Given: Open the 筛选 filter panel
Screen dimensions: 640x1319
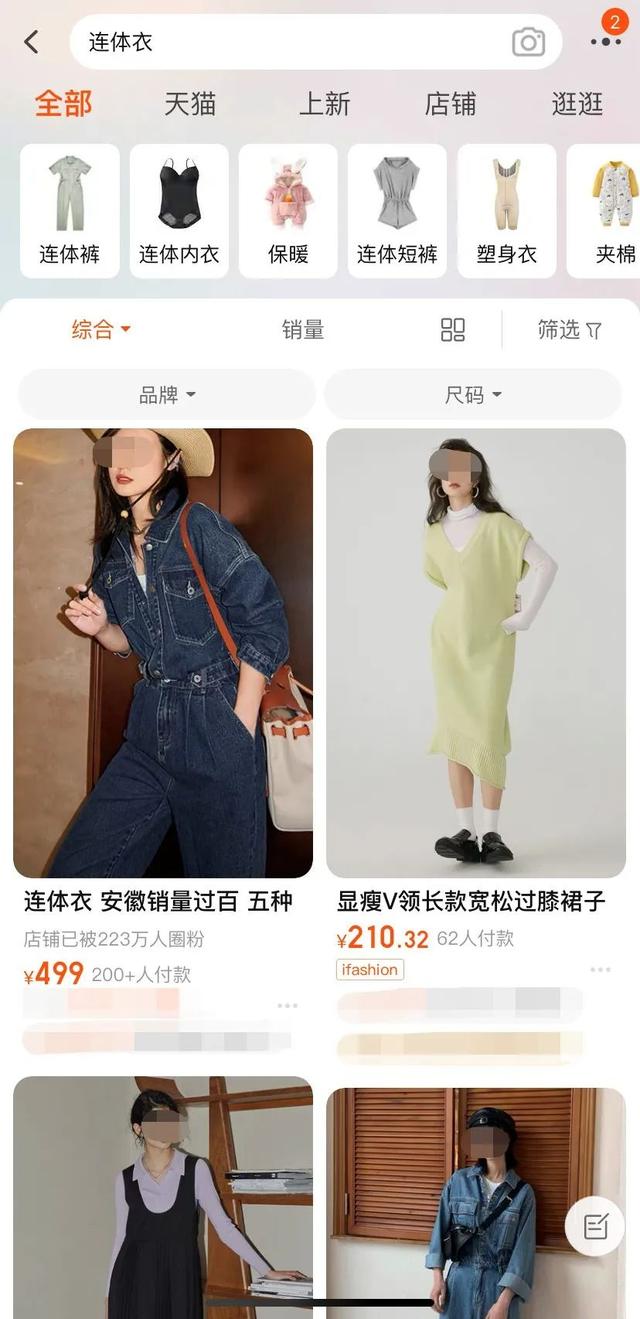Looking at the screenshot, I should click(x=570, y=330).
